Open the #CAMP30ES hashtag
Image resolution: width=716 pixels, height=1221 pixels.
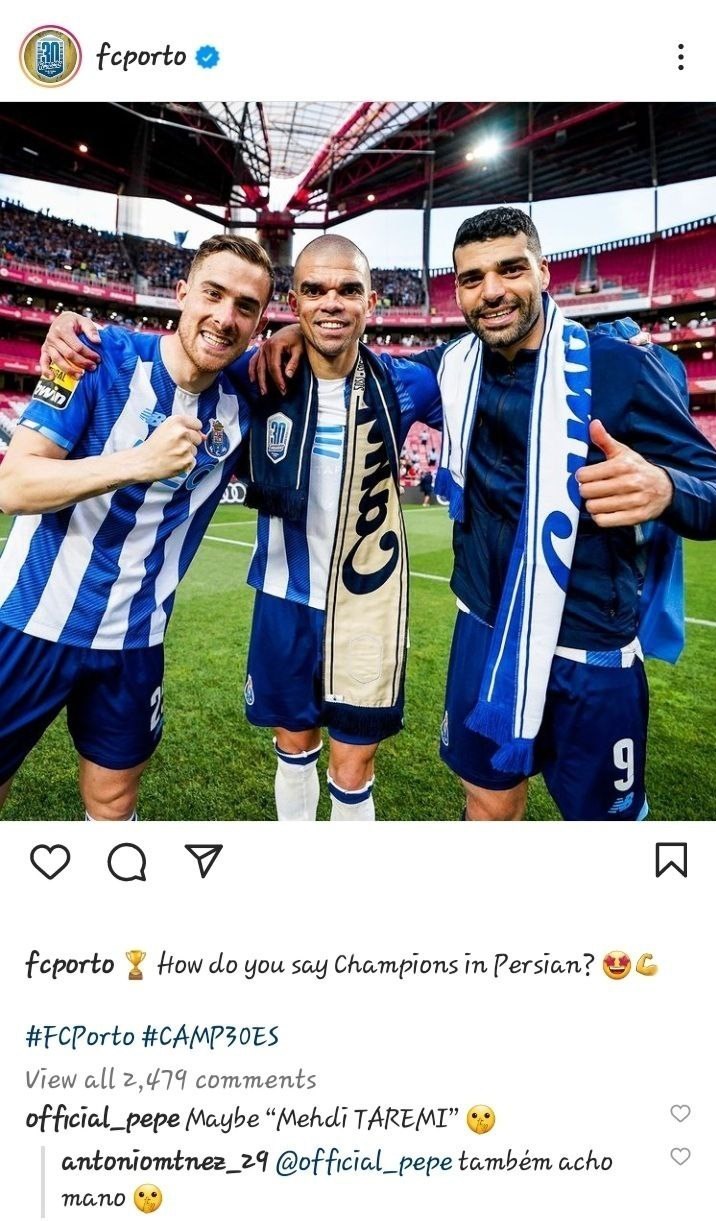(x=210, y=1036)
